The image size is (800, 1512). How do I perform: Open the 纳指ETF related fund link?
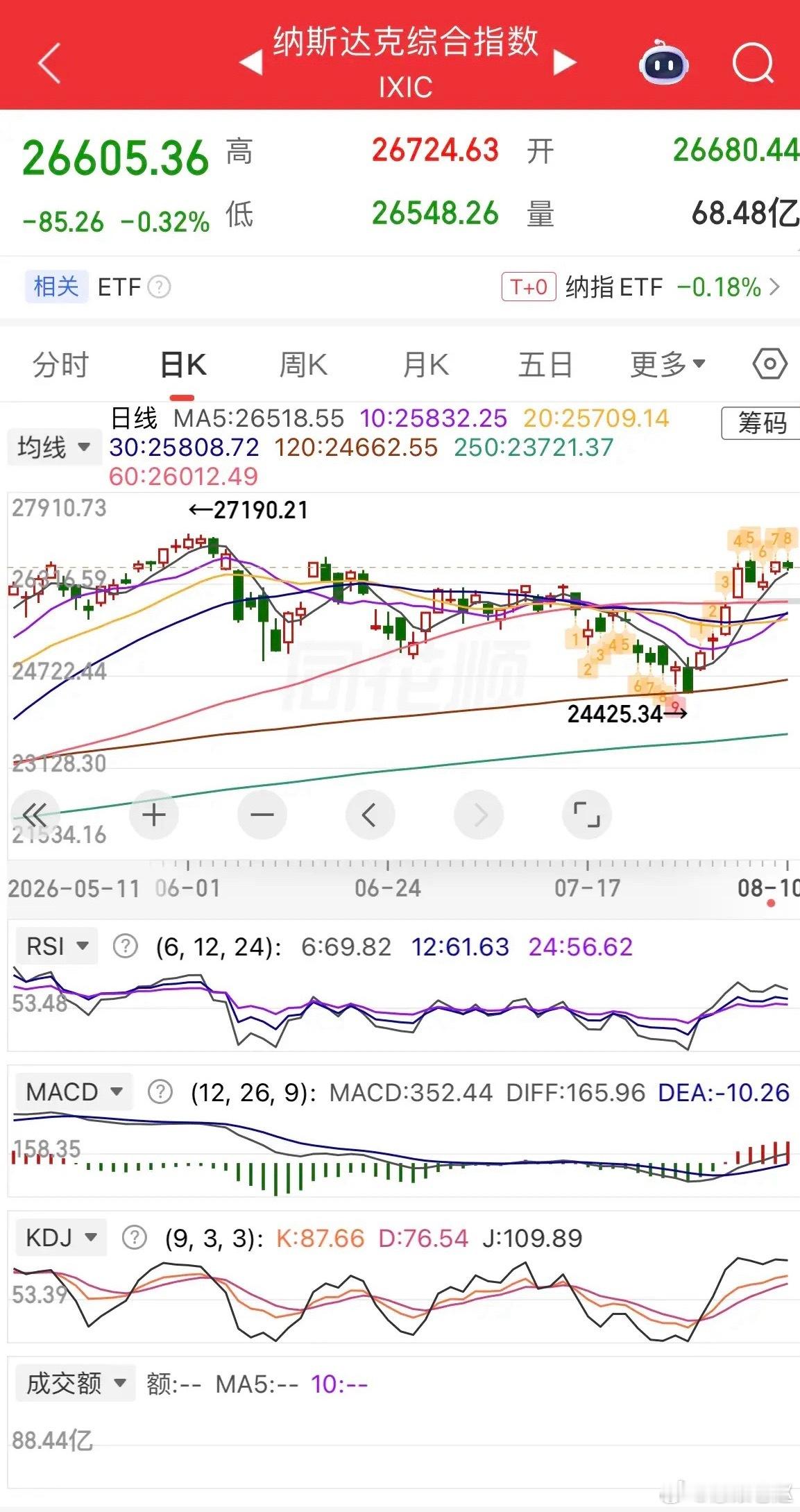[x=641, y=287]
